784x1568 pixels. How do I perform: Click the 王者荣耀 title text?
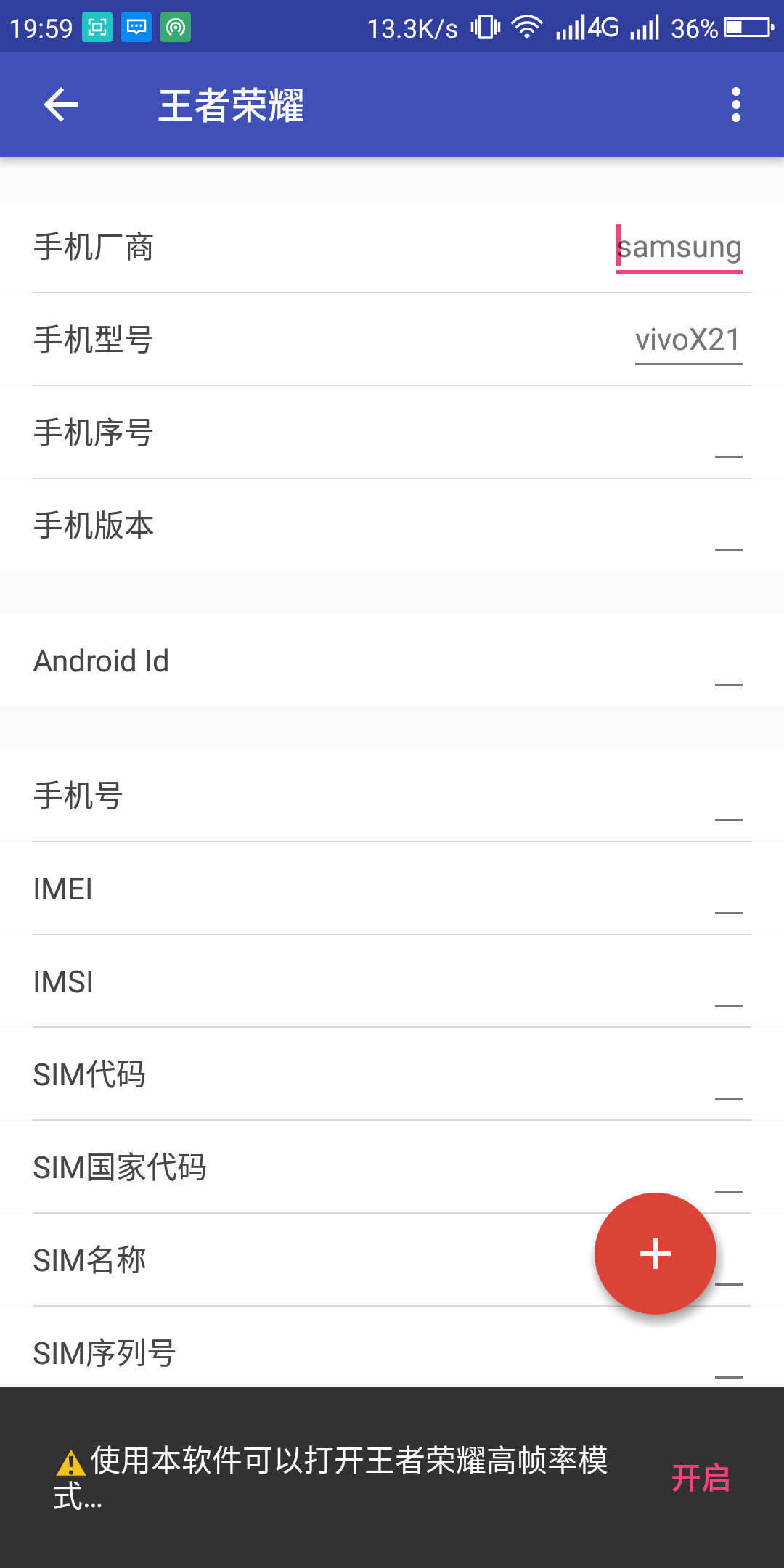(231, 105)
